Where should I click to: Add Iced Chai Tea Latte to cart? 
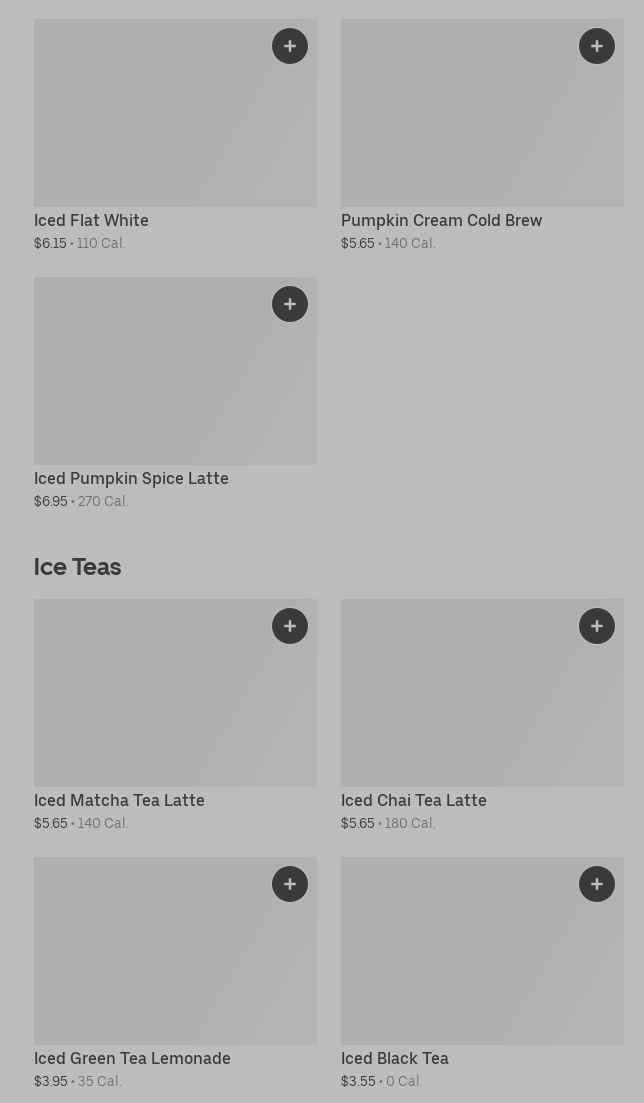pos(597,626)
